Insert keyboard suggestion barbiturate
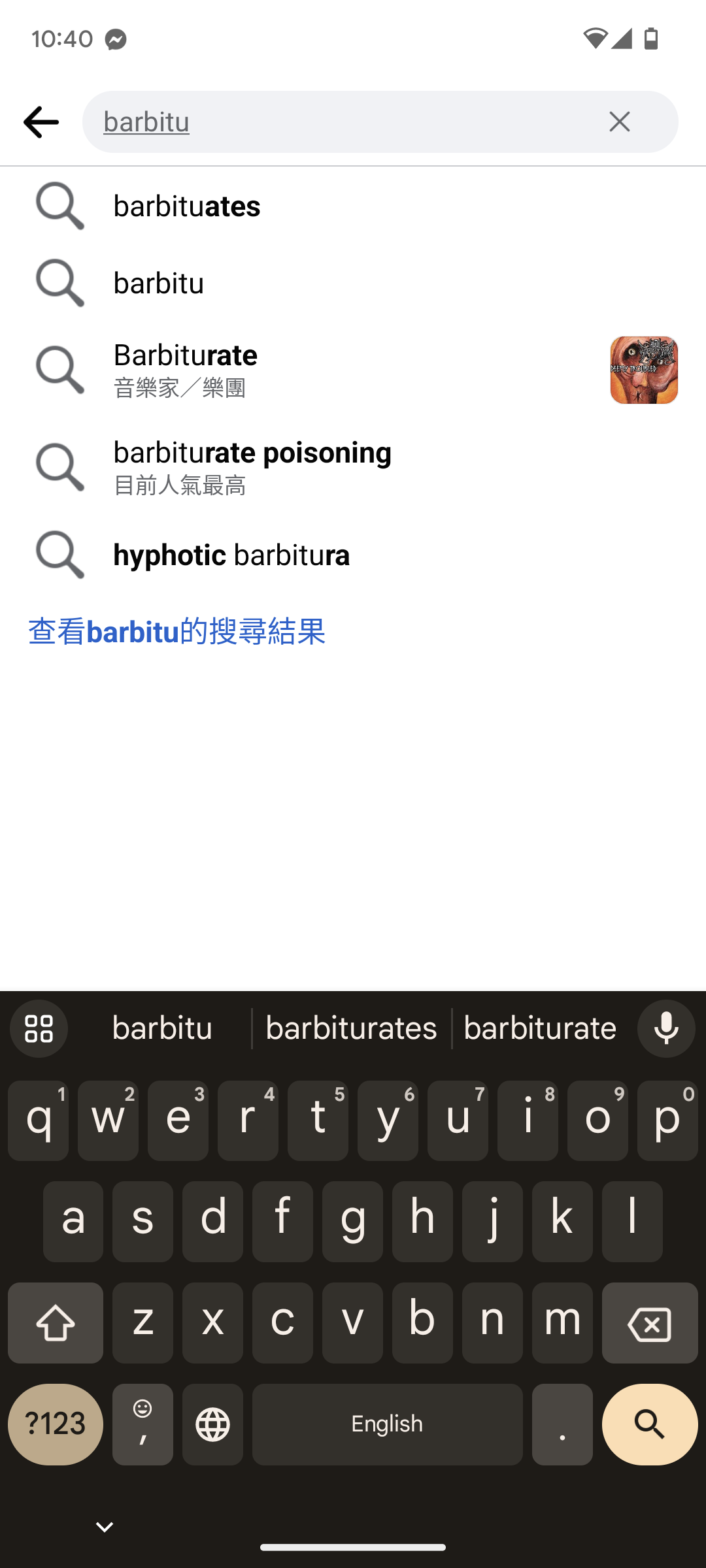The height and width of the screenshot is (1568, 706). [x=540, y=1028]
